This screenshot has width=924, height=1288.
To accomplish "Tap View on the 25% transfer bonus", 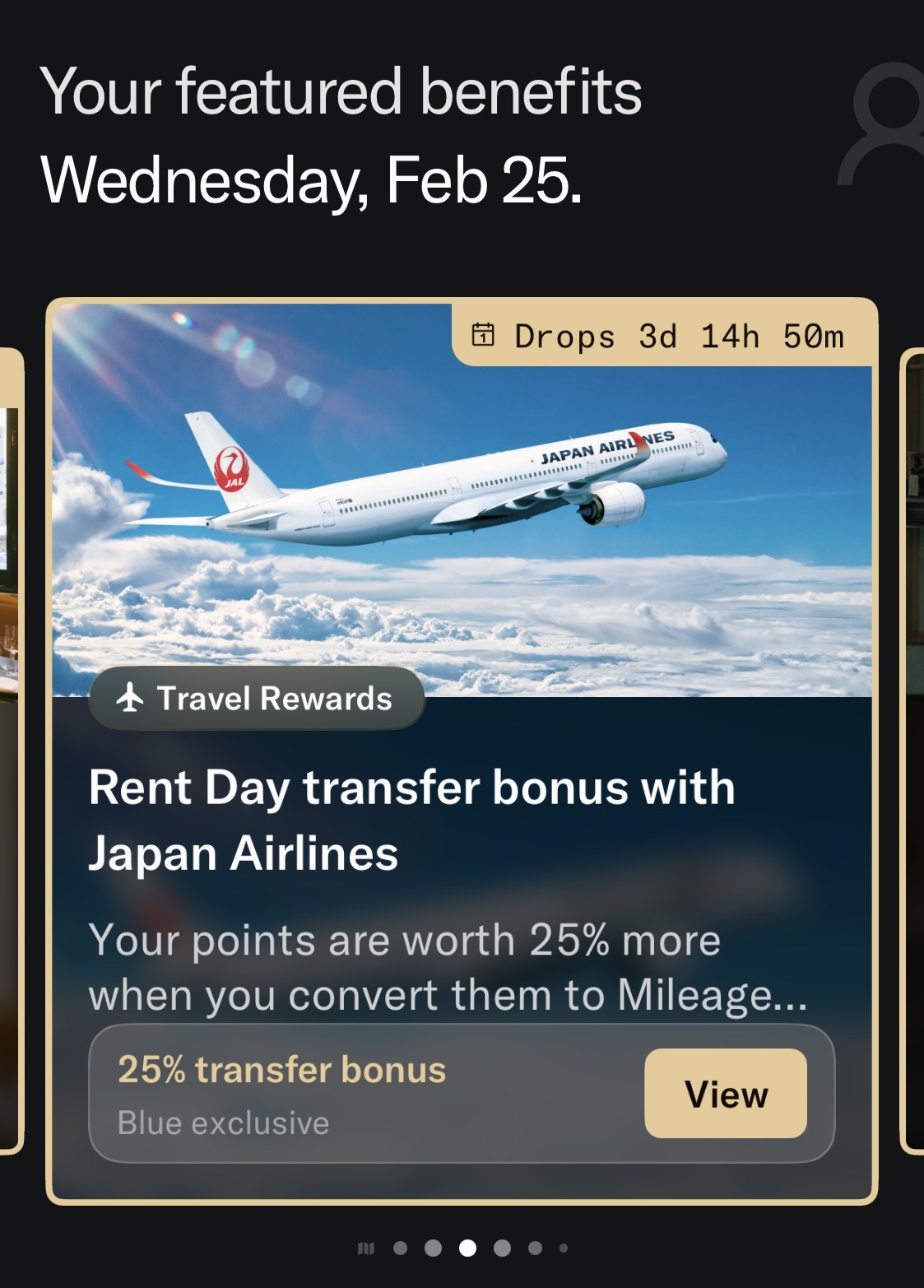I will click(x=725, y=1093).
